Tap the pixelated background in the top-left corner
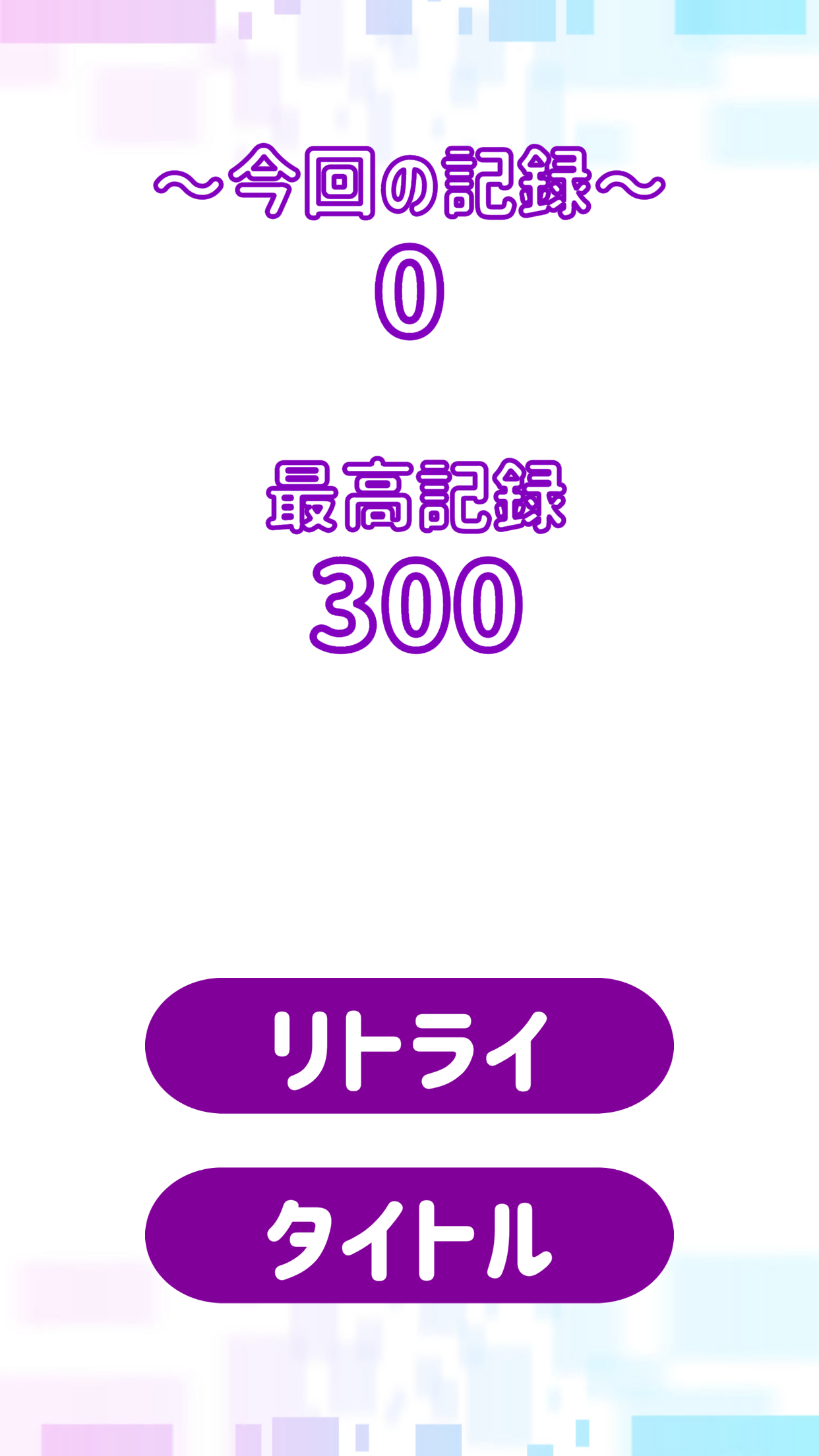Image resolution: width=819 pixels, height=1456 pixels. point(40,40)
